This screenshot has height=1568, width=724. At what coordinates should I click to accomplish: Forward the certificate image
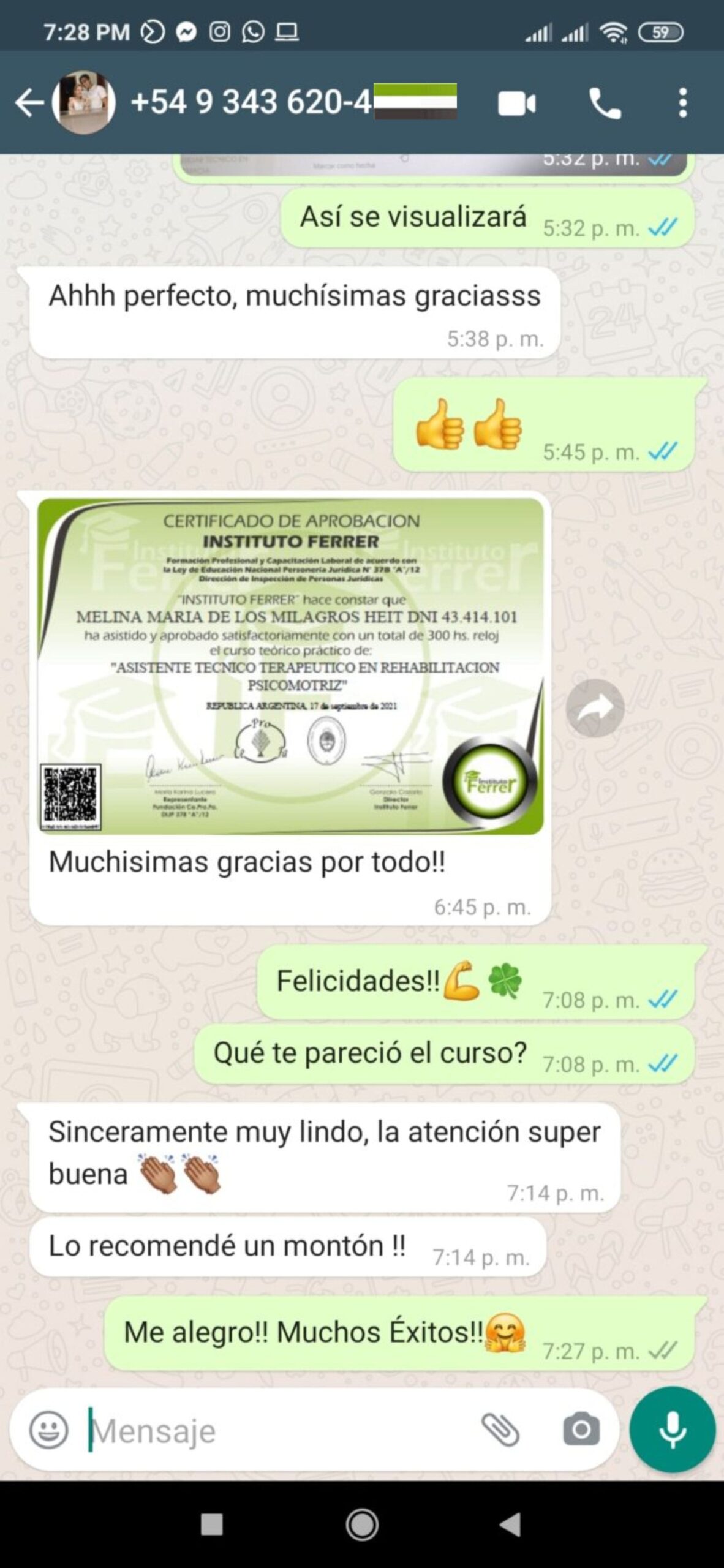click(595, 708)
